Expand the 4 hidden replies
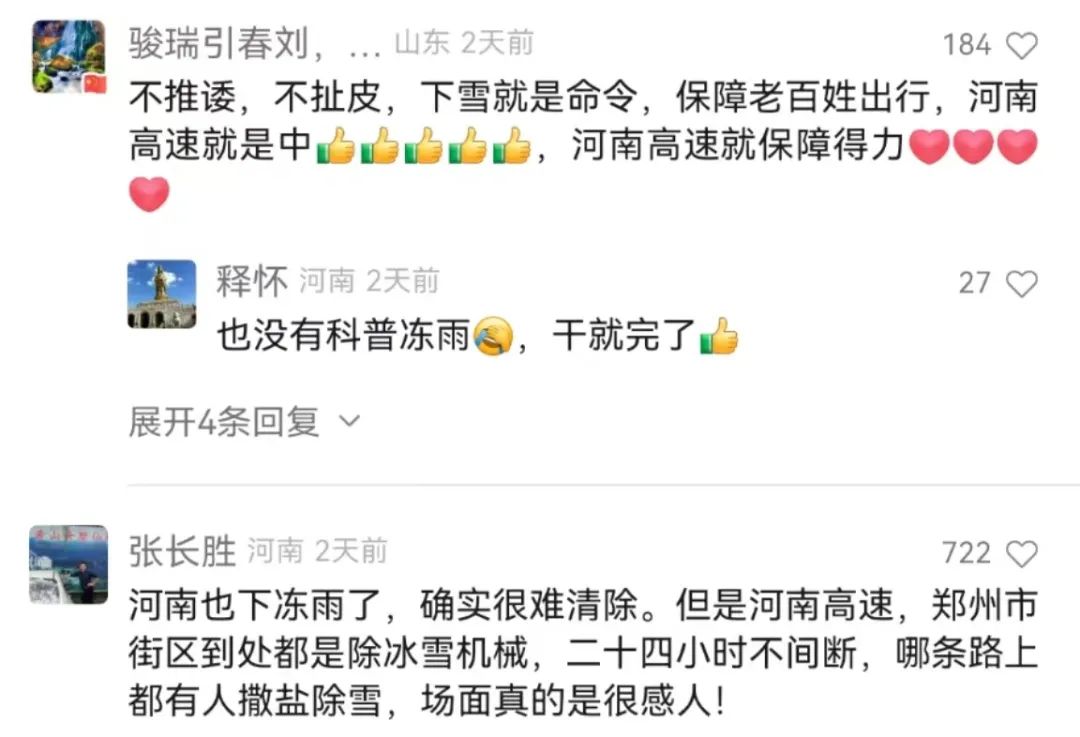Viewport: 1080px width, 737px height. coord(243,423)
